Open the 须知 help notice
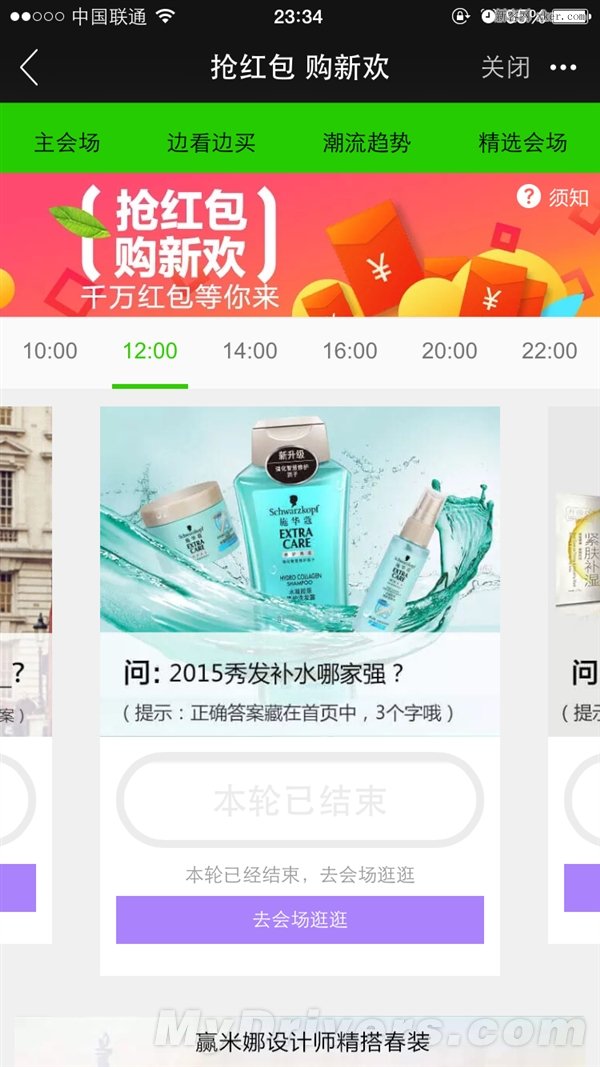 click(553, 197)
